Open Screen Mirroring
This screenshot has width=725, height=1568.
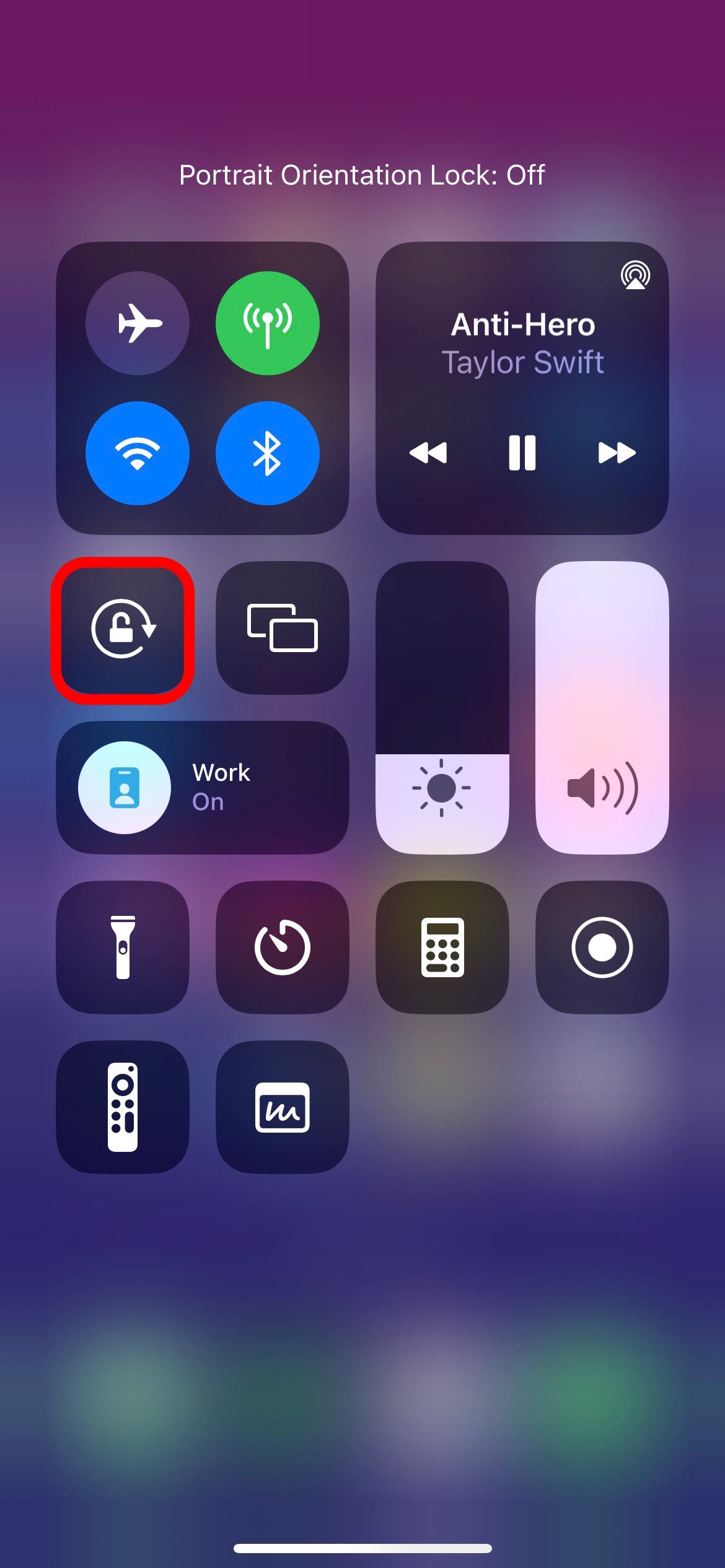[x=283, y=628]
